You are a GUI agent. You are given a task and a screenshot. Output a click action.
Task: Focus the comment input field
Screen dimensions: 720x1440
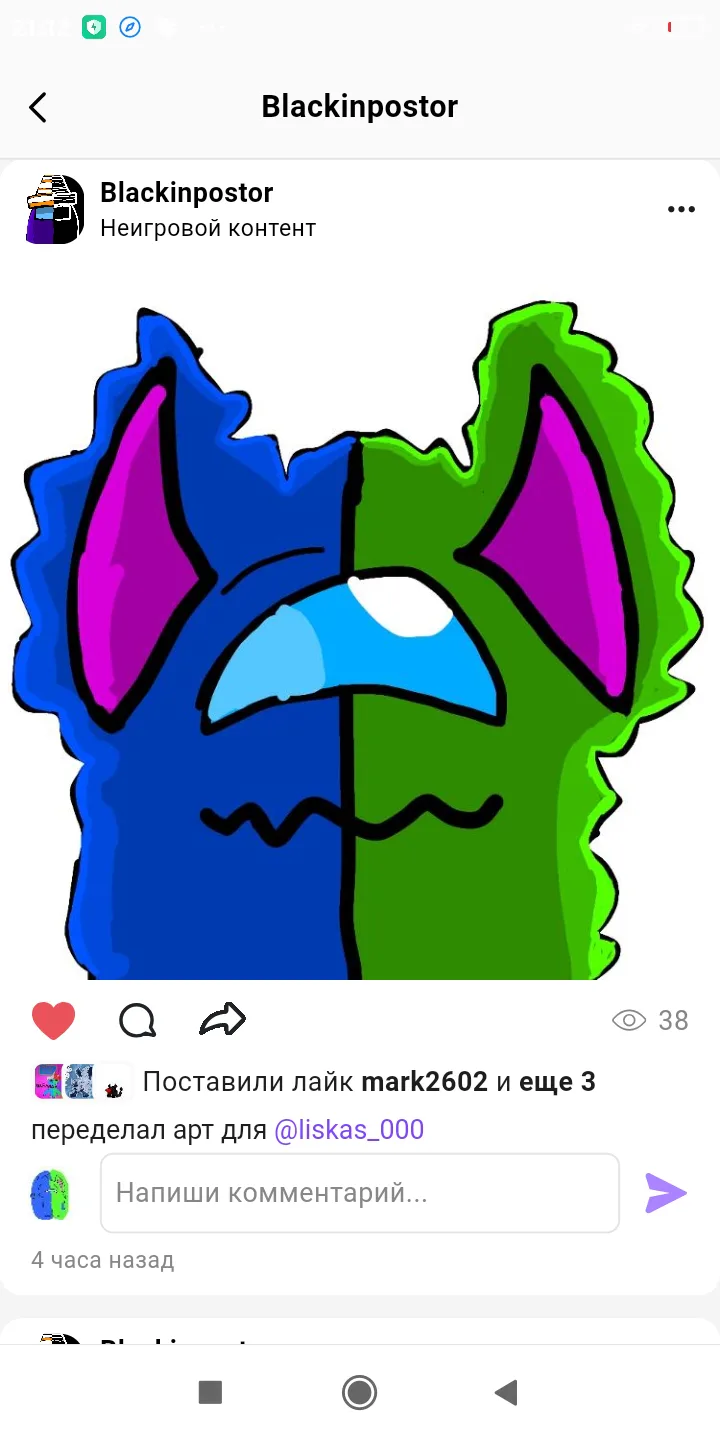[x=359, y=1192]
